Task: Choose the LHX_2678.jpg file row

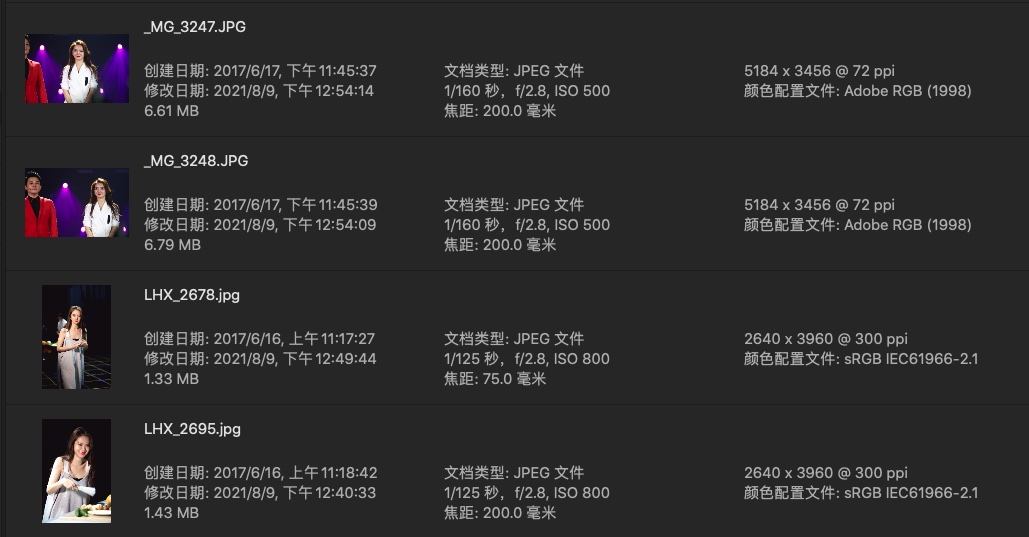Action: (x=192, y=295)
